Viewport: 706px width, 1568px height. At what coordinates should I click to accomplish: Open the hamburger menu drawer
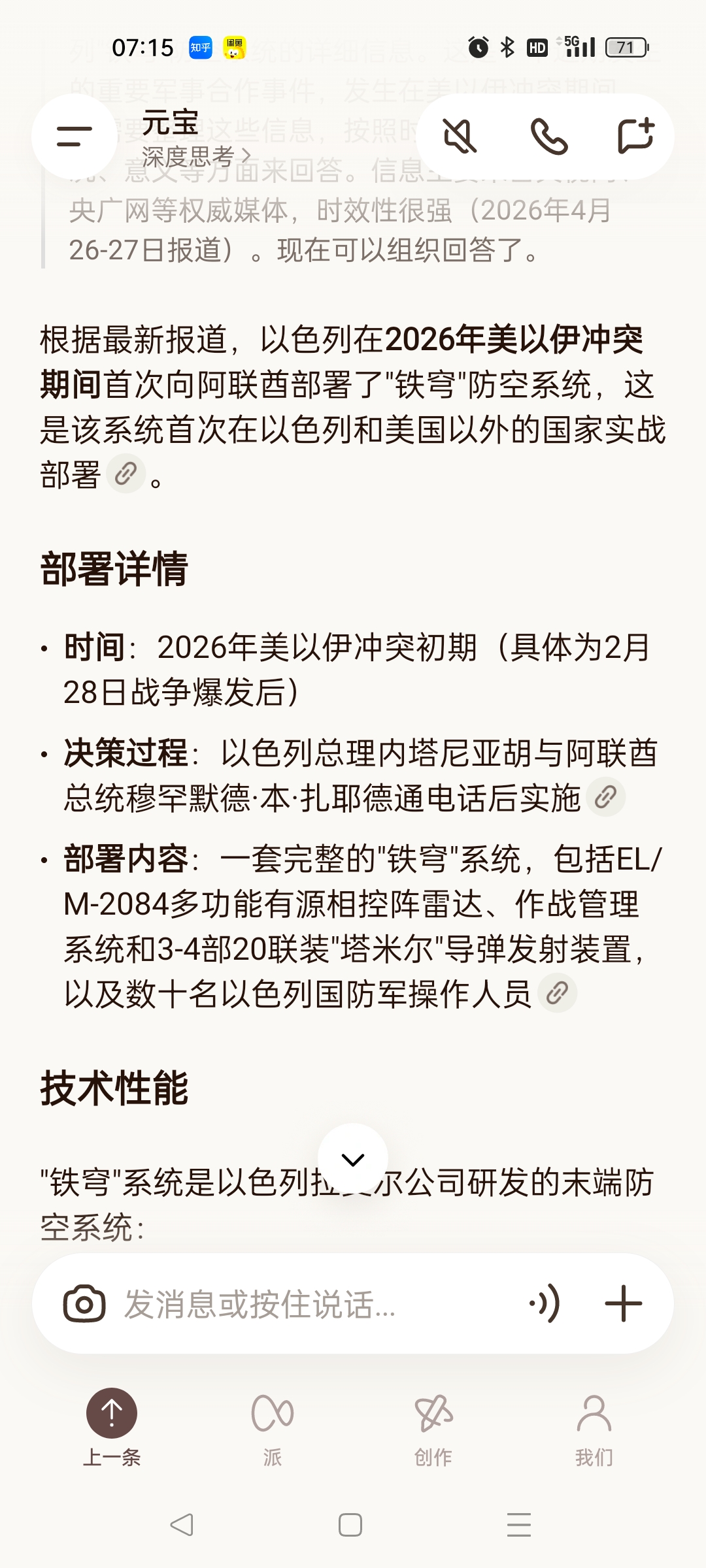click(74, 137)
